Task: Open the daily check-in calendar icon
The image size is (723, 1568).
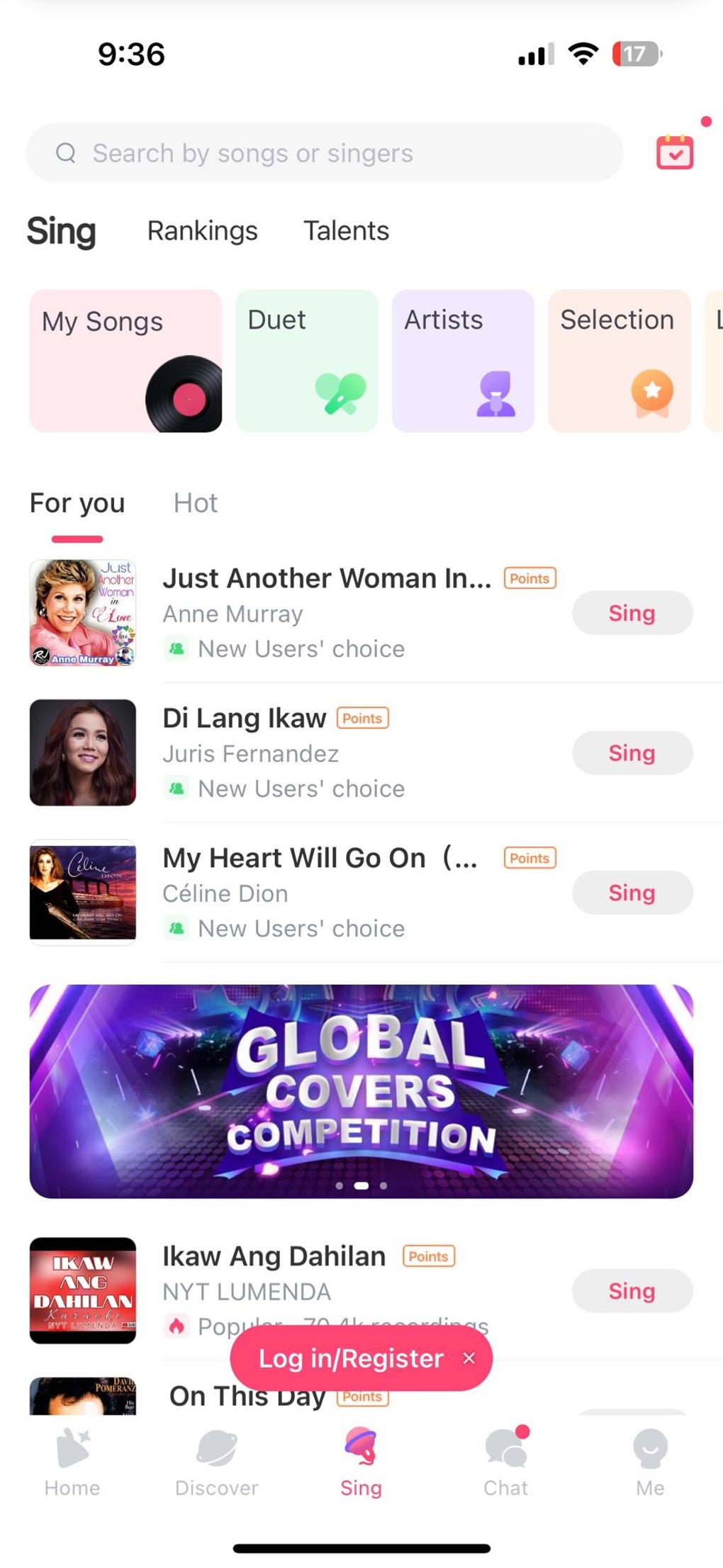Action: pos(674,152)
